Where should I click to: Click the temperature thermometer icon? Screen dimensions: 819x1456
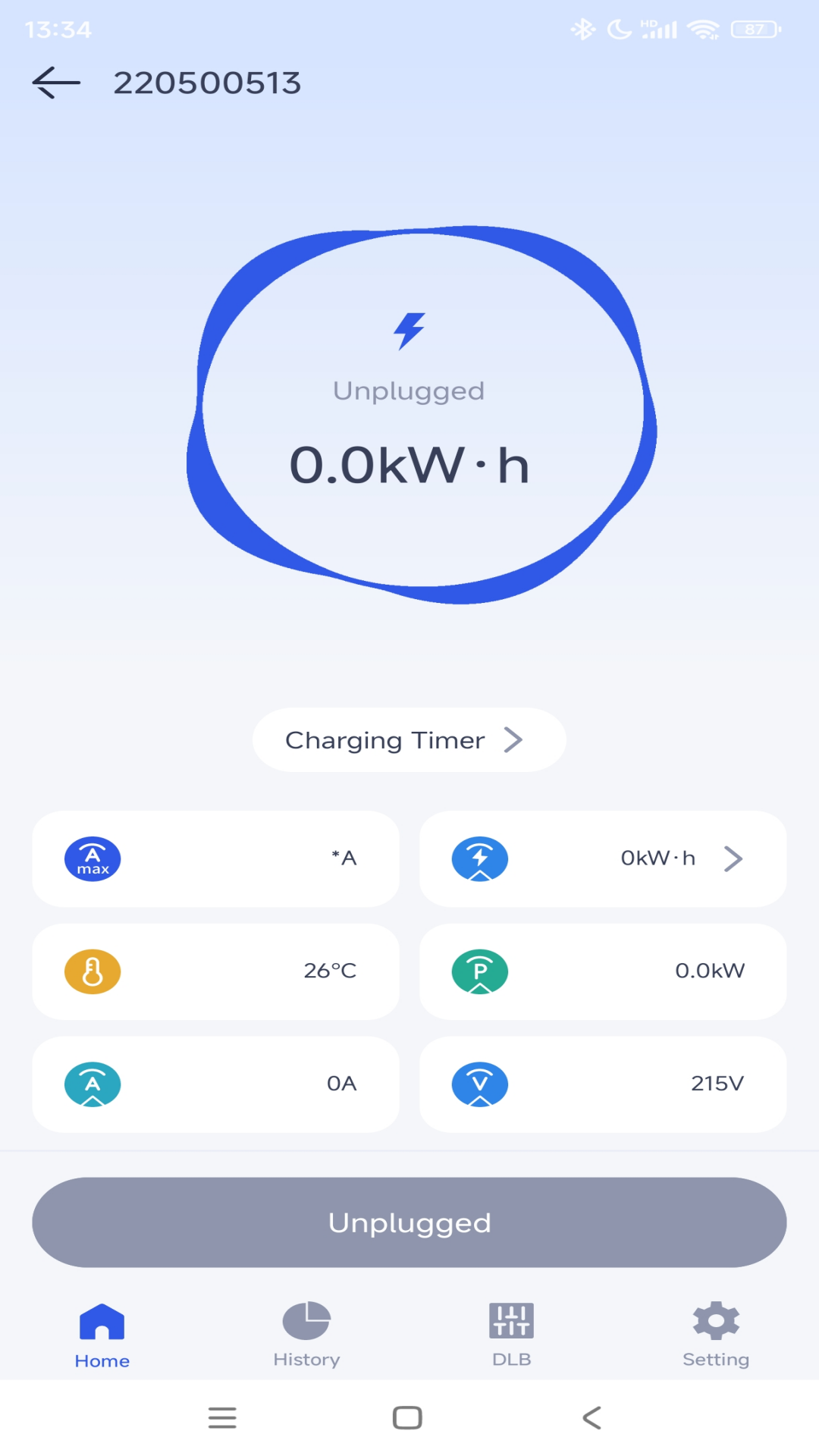pos(93,971)
